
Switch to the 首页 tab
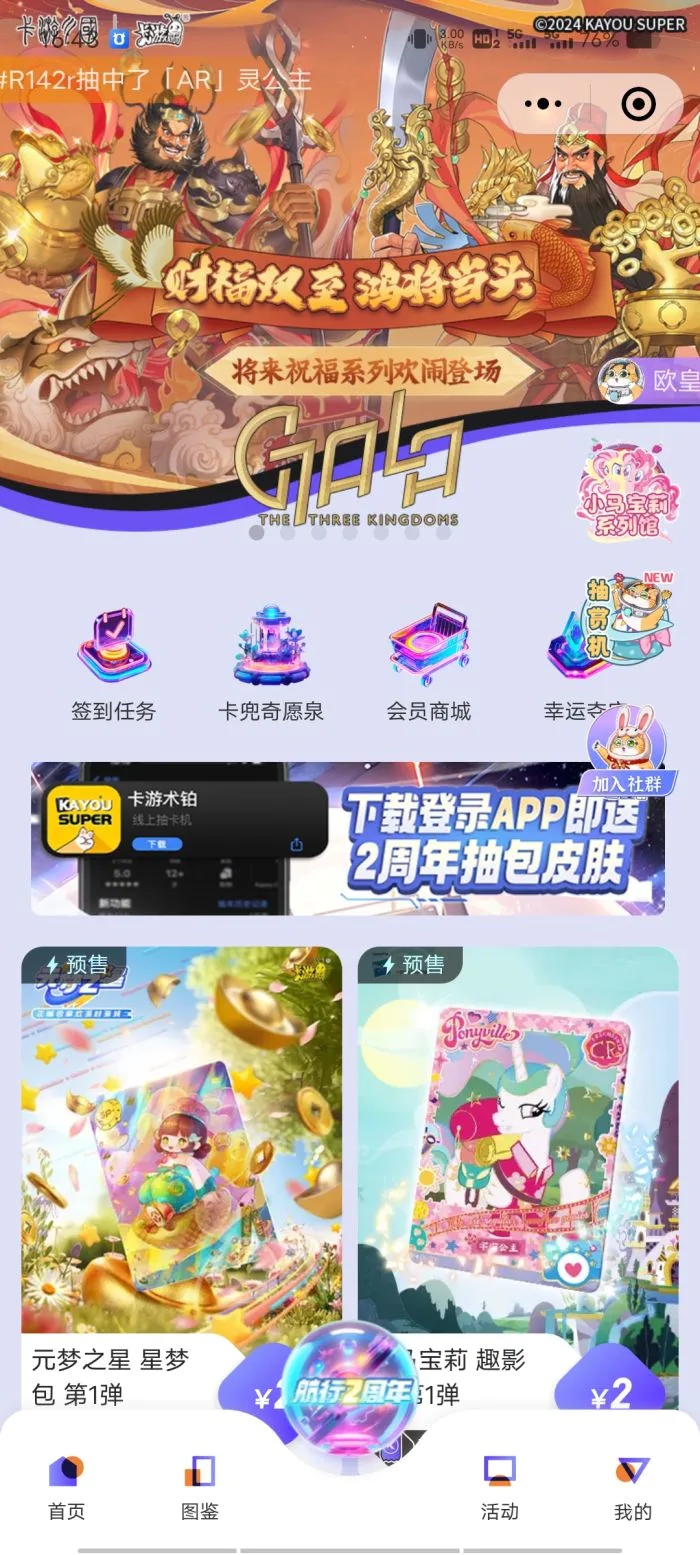67,1487
